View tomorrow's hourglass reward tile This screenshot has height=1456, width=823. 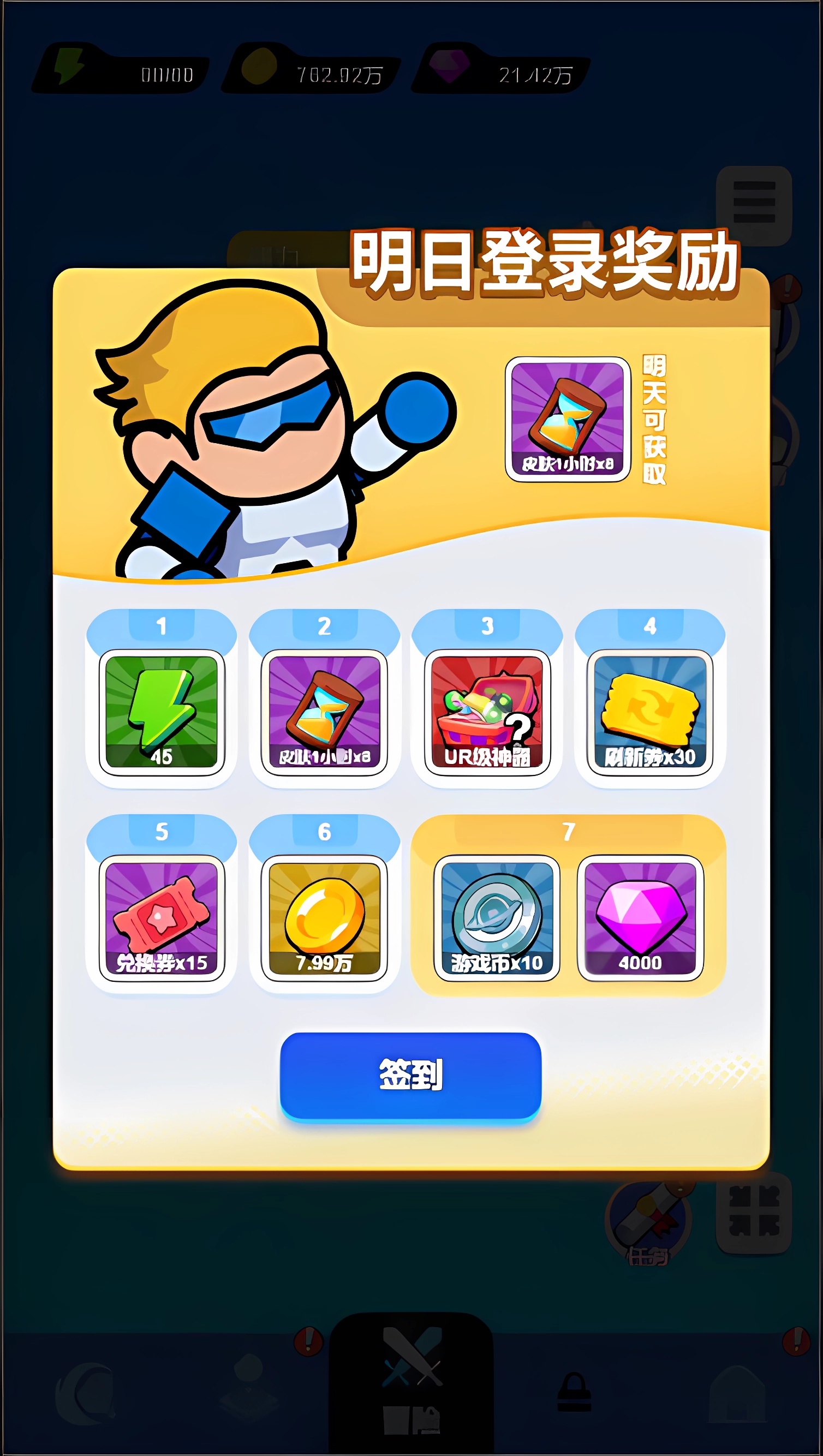click(x=568, y=419)
